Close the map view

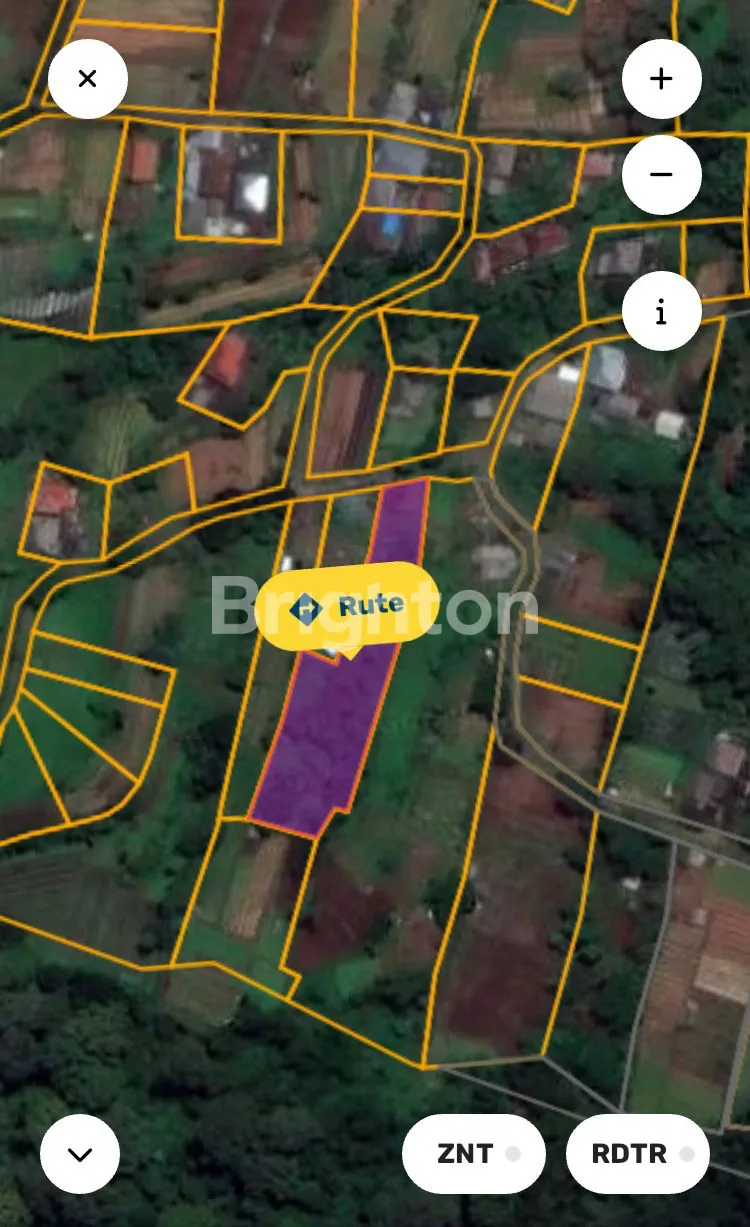88,79
